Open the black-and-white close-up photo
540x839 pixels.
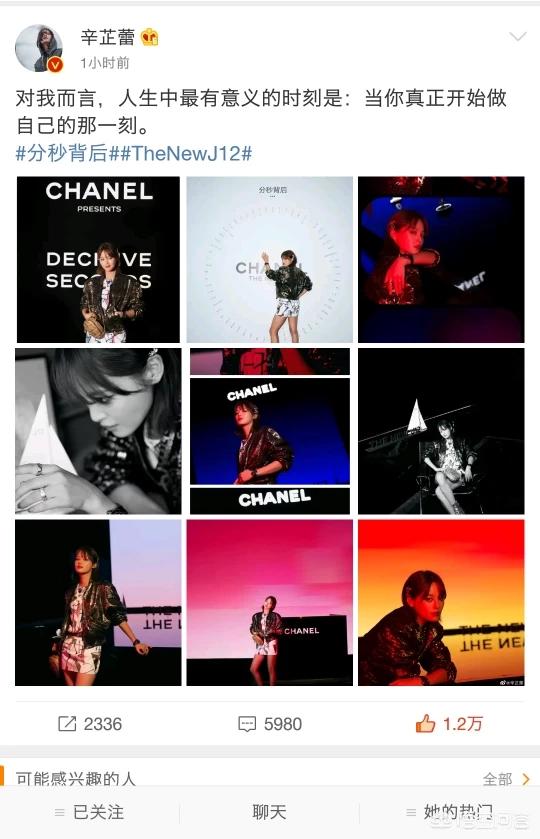[98, 431]
